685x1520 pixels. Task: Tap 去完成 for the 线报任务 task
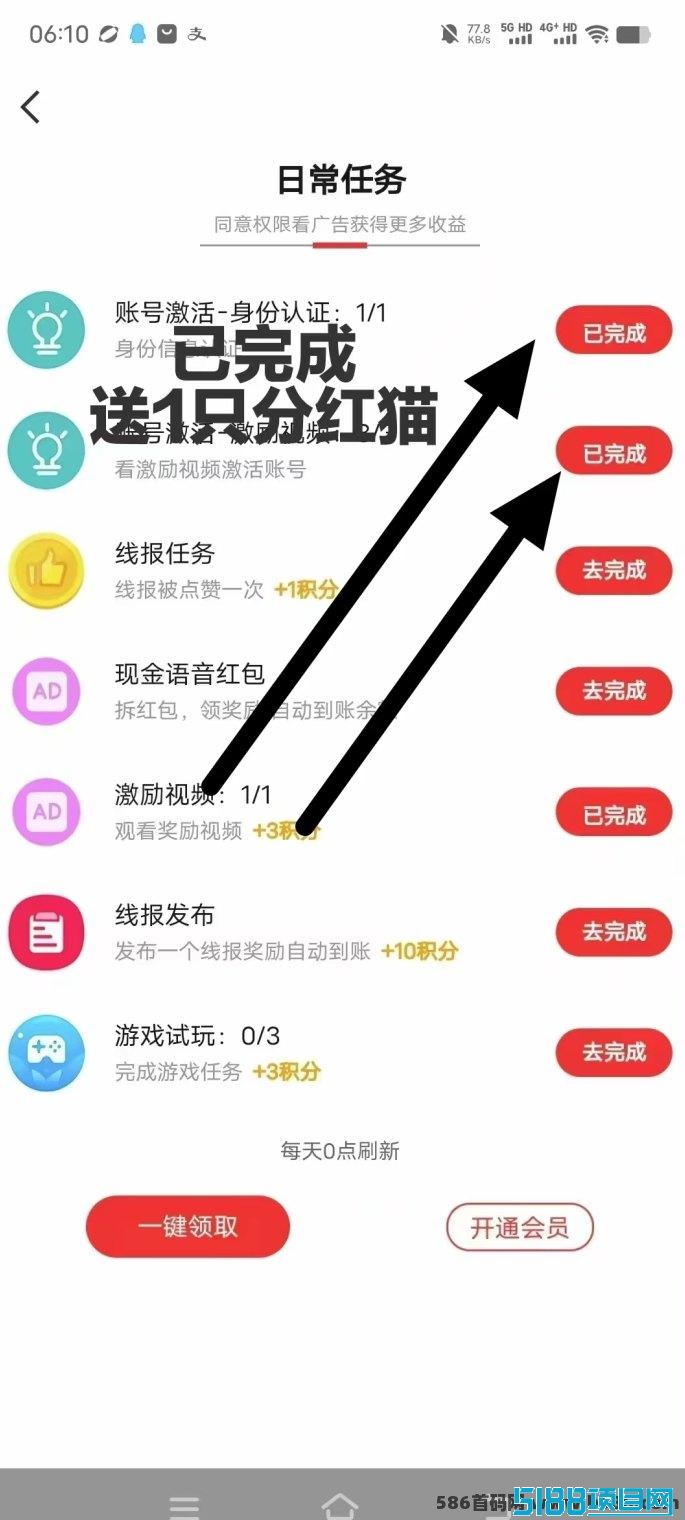point(614,571)
